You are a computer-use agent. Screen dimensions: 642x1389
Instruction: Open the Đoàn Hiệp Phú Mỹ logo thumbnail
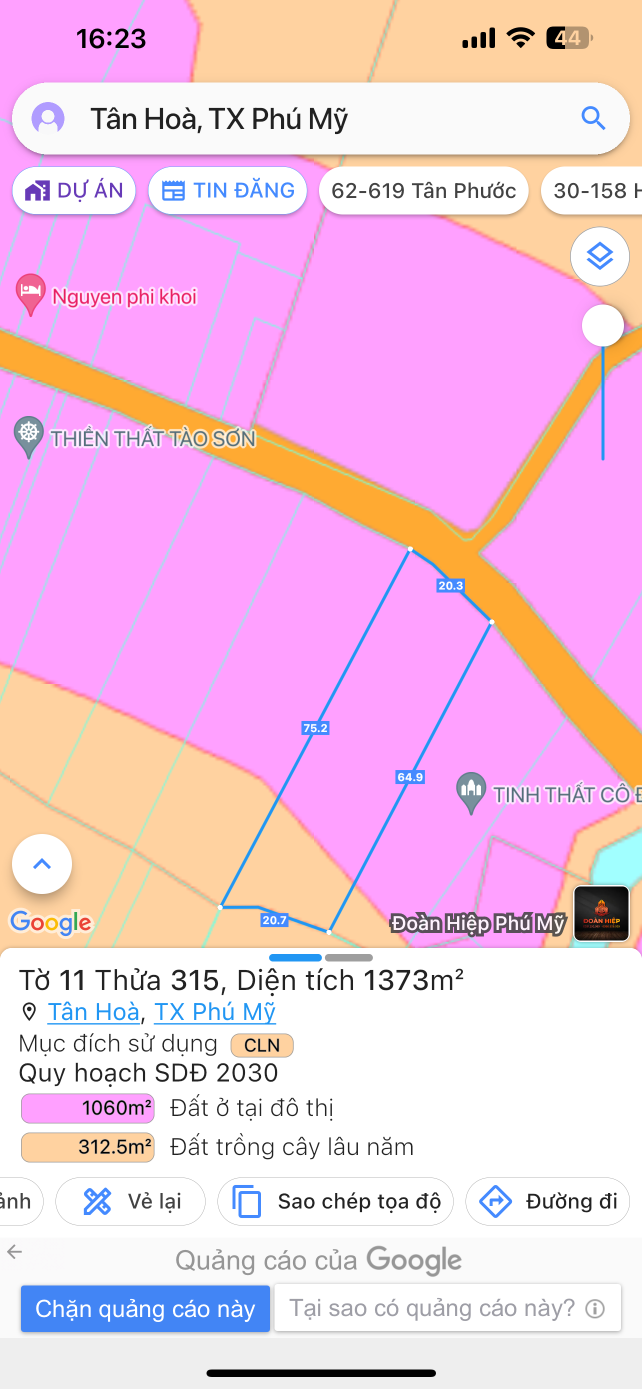tap(601, 913)
